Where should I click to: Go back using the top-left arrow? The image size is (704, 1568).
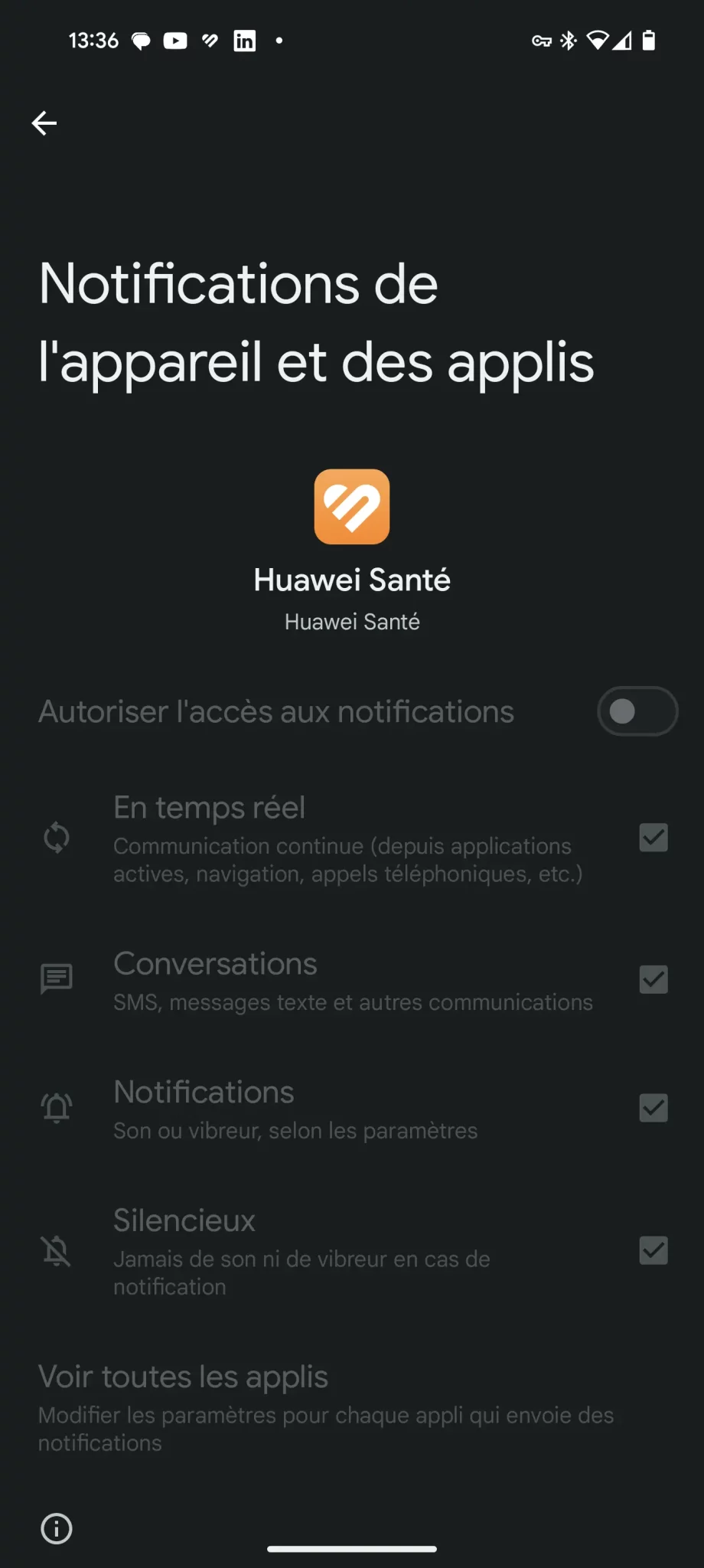click(x=44, y=122)
